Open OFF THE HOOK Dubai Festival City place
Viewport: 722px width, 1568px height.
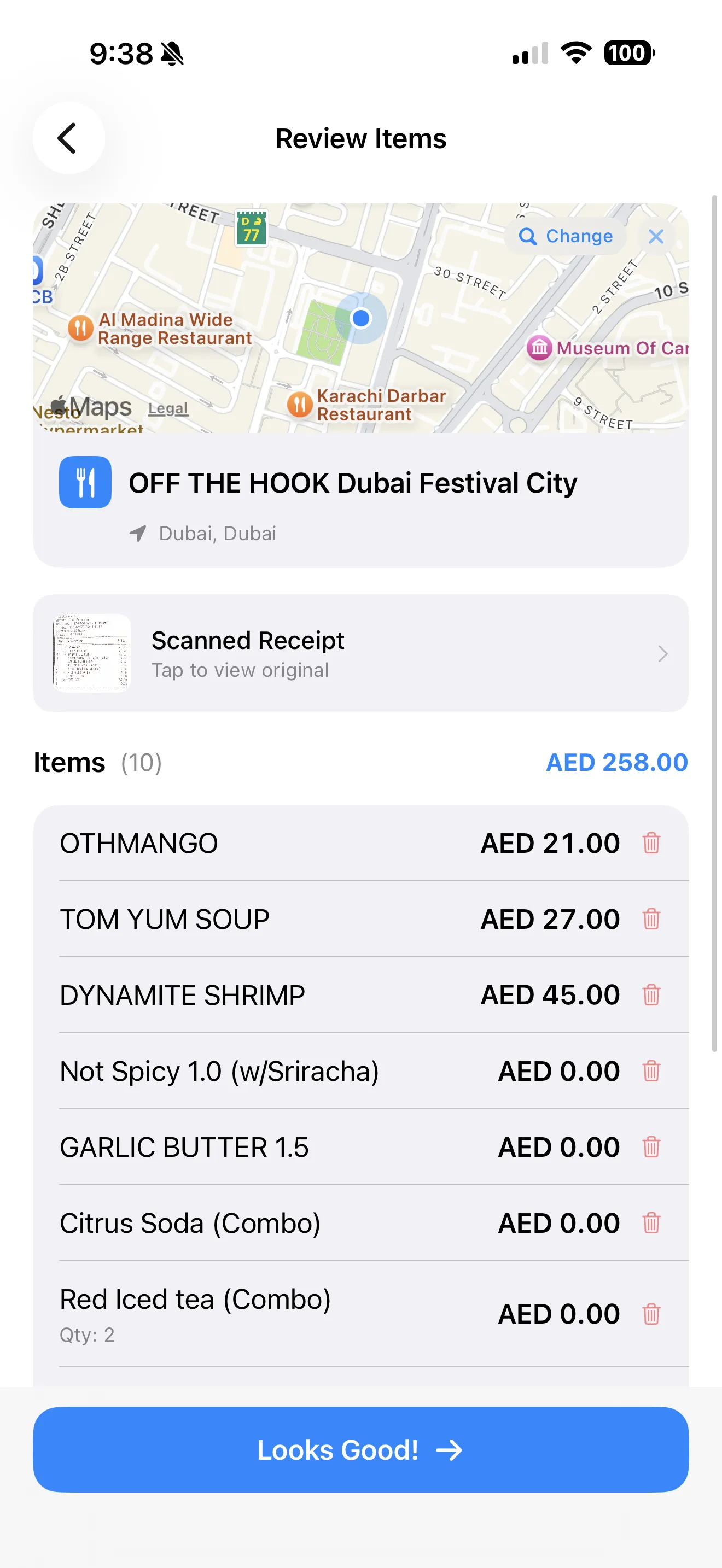tap(353, 483)
